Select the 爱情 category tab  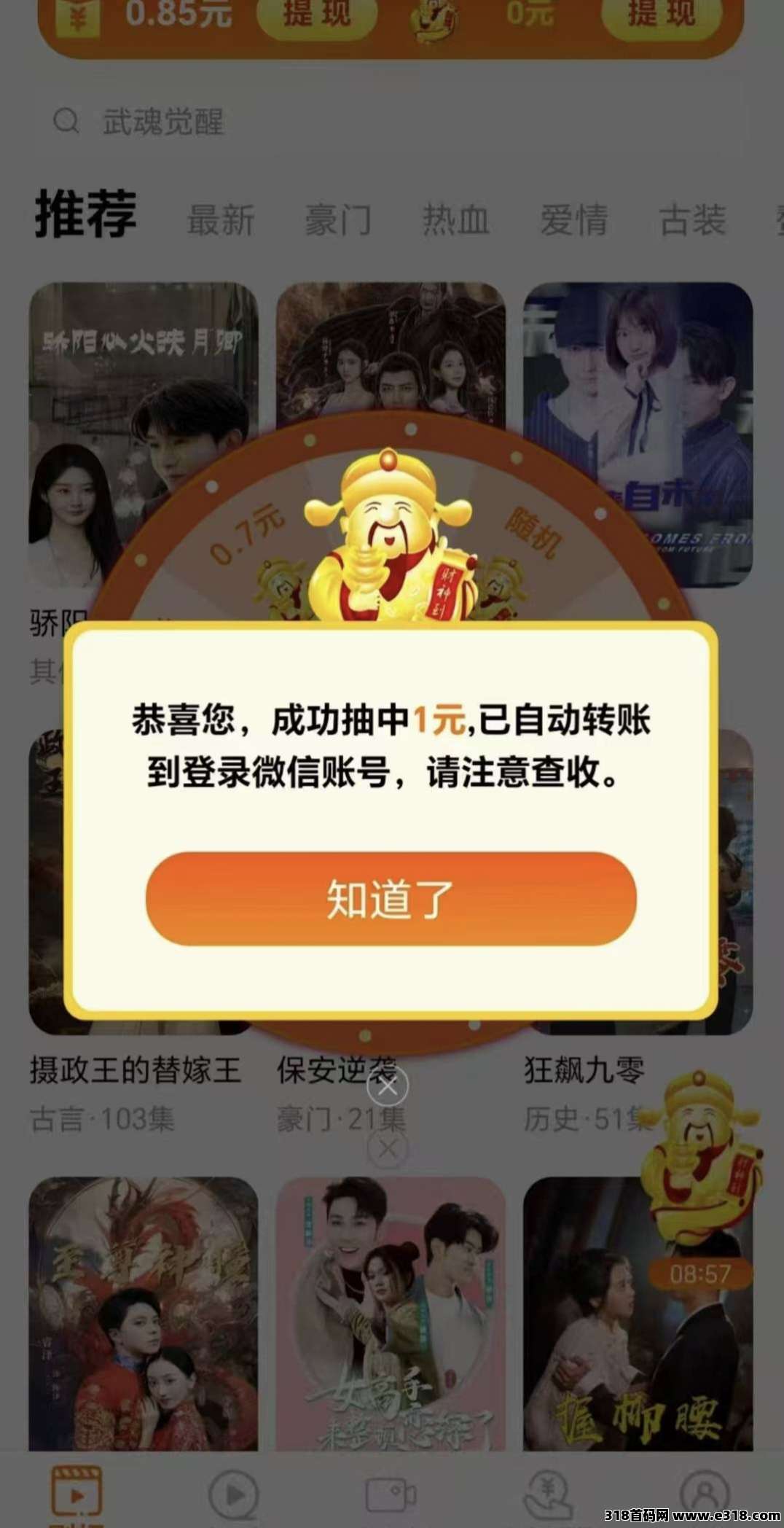574,219
